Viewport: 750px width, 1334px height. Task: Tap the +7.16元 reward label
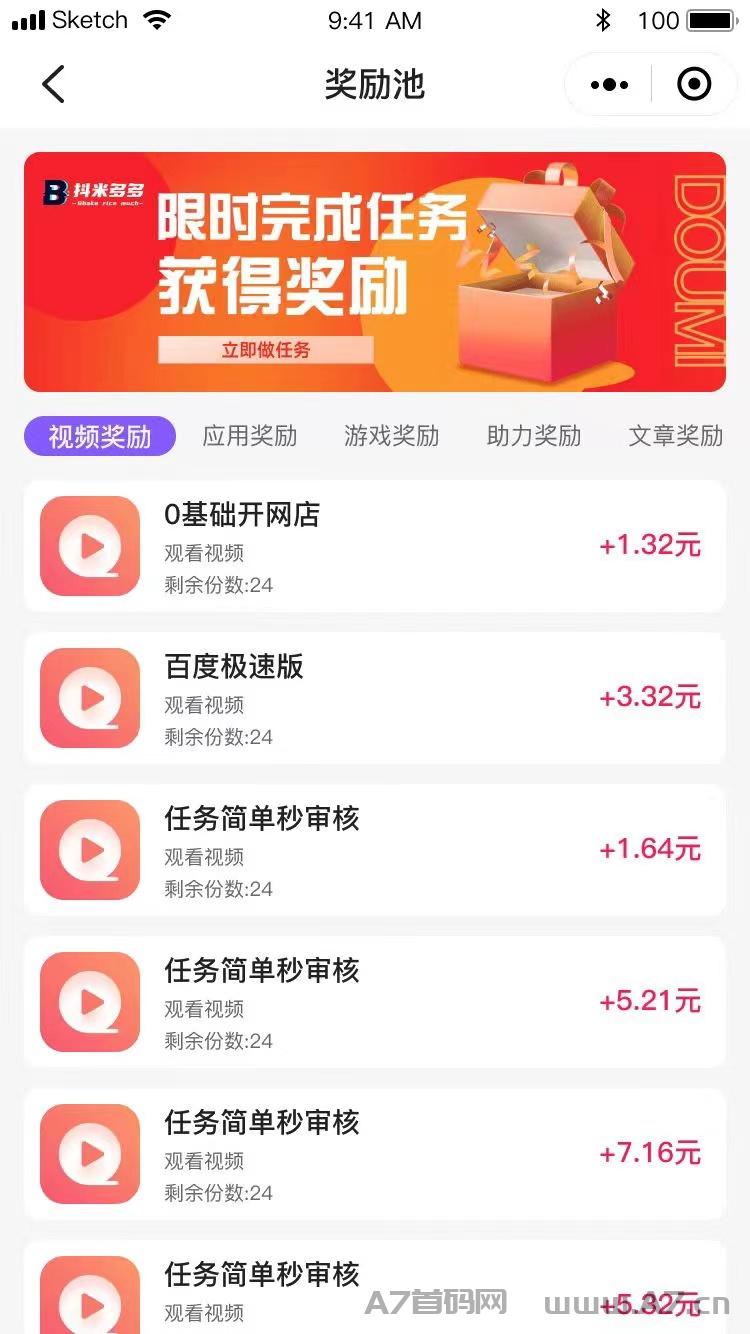pyautogui.click(x=650, y=1153)
